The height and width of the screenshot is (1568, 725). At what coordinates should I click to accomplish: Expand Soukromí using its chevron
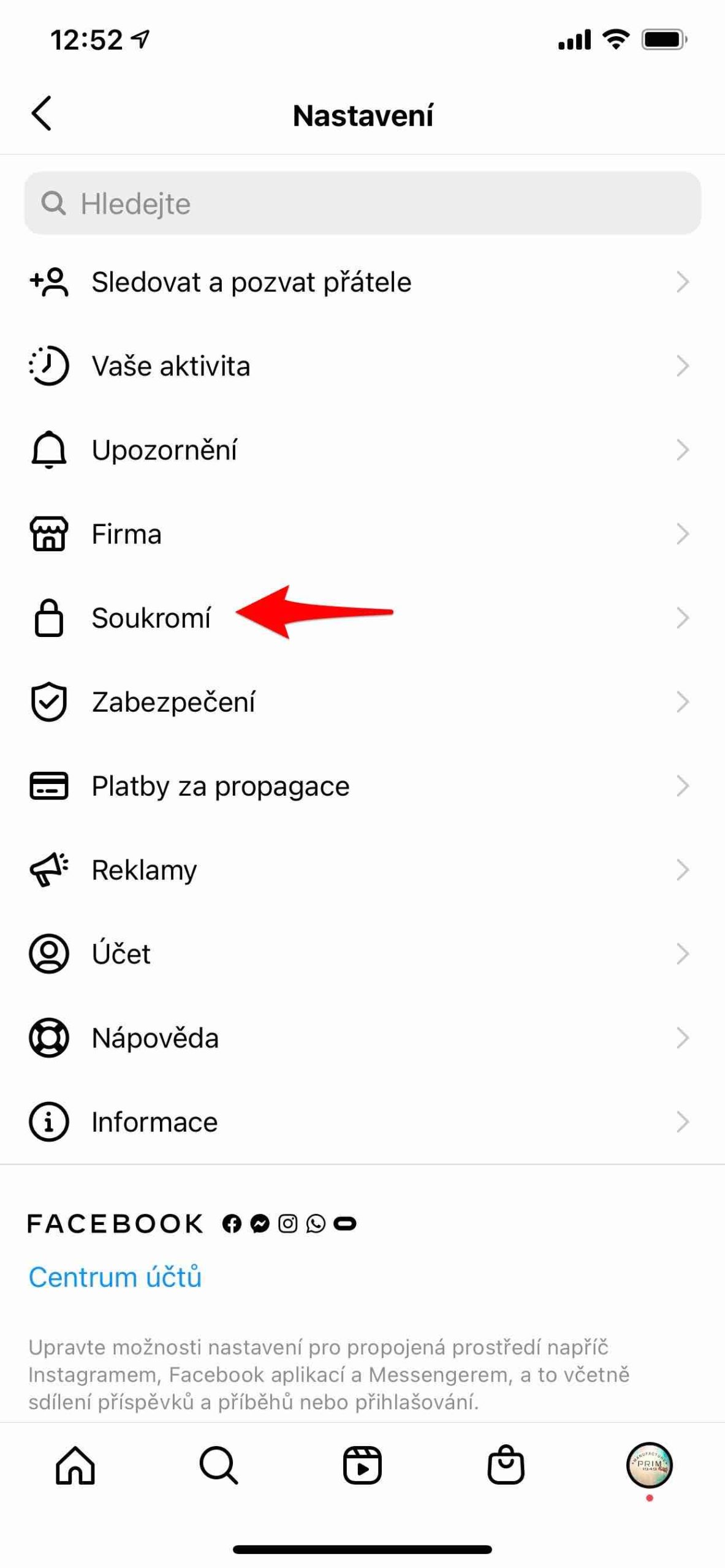(x=684, y=619)
